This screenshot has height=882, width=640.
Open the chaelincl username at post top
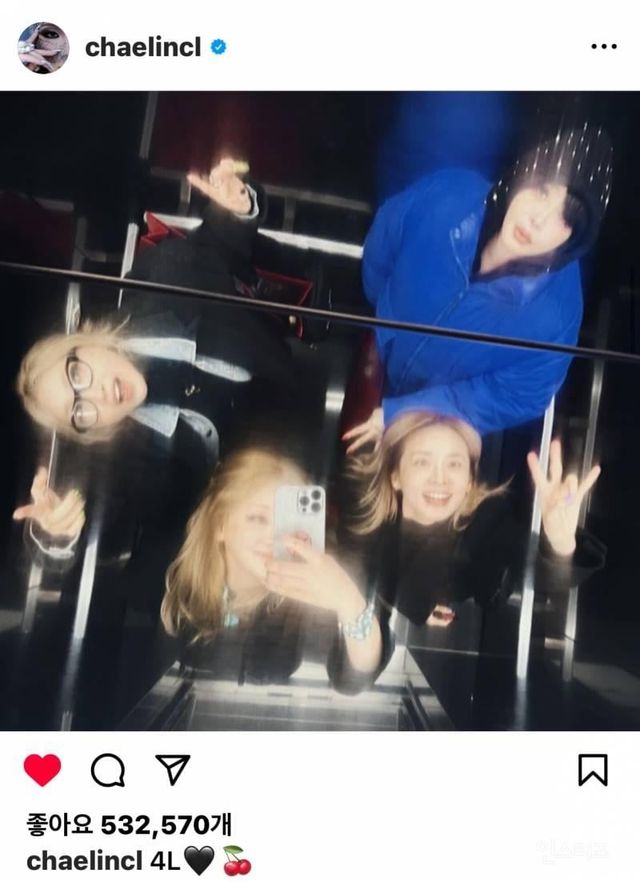click(143, 47)
